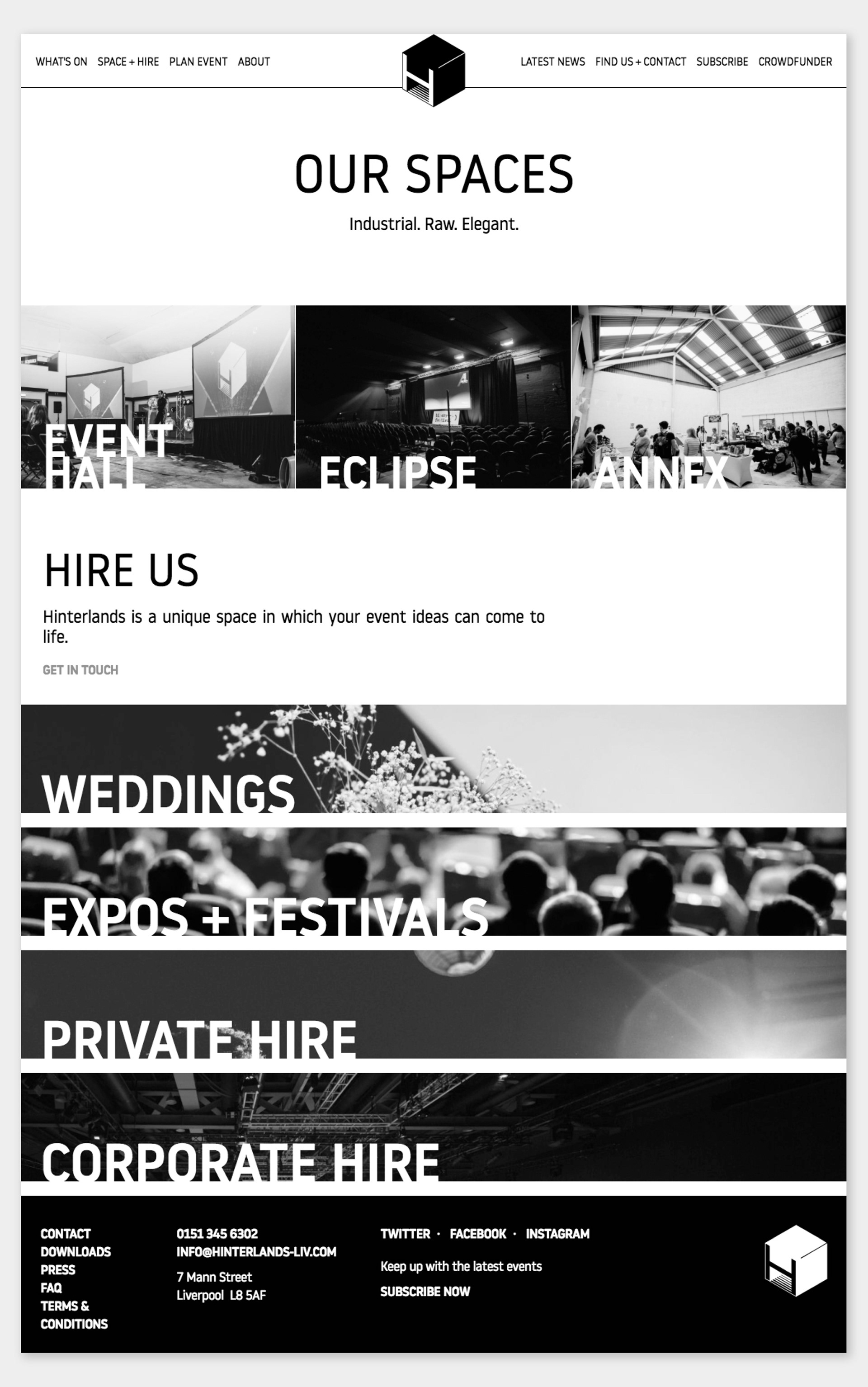Visit the About page
The width and height of the screenshot is (868, 1387).
coord(254,62)
